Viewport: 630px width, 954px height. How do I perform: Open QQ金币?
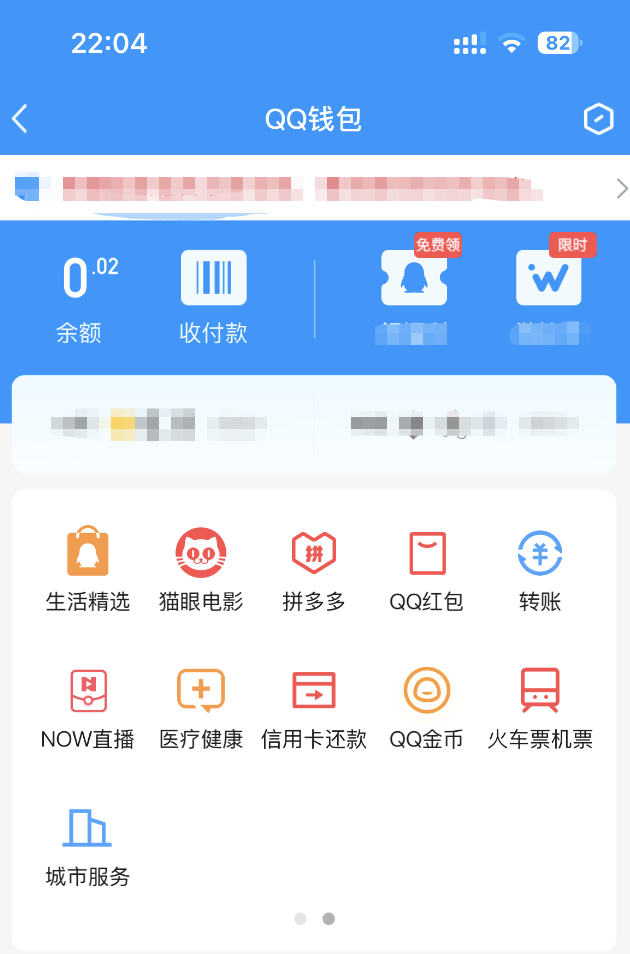tap(427, 706)
